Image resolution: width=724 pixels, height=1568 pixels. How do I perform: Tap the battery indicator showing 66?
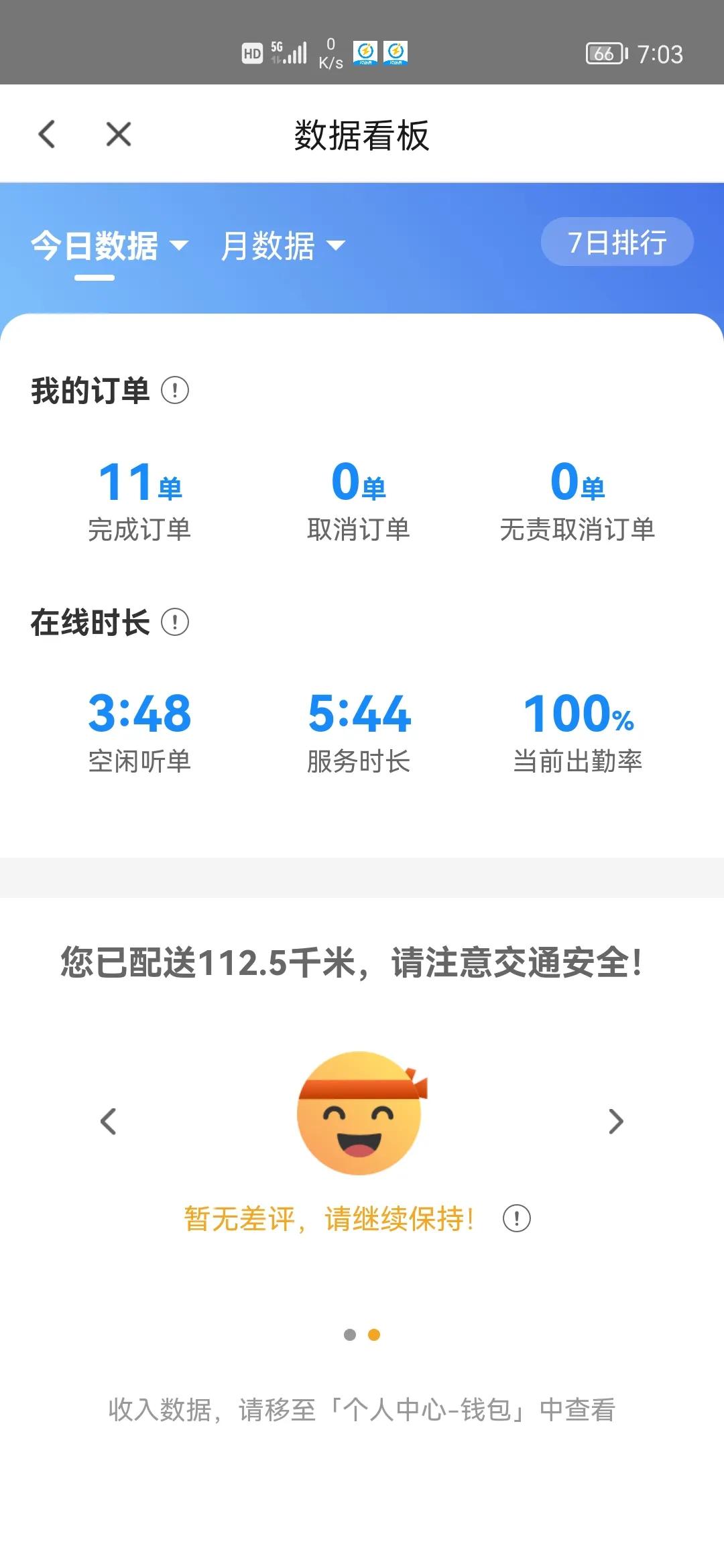(x=602, y=55)
